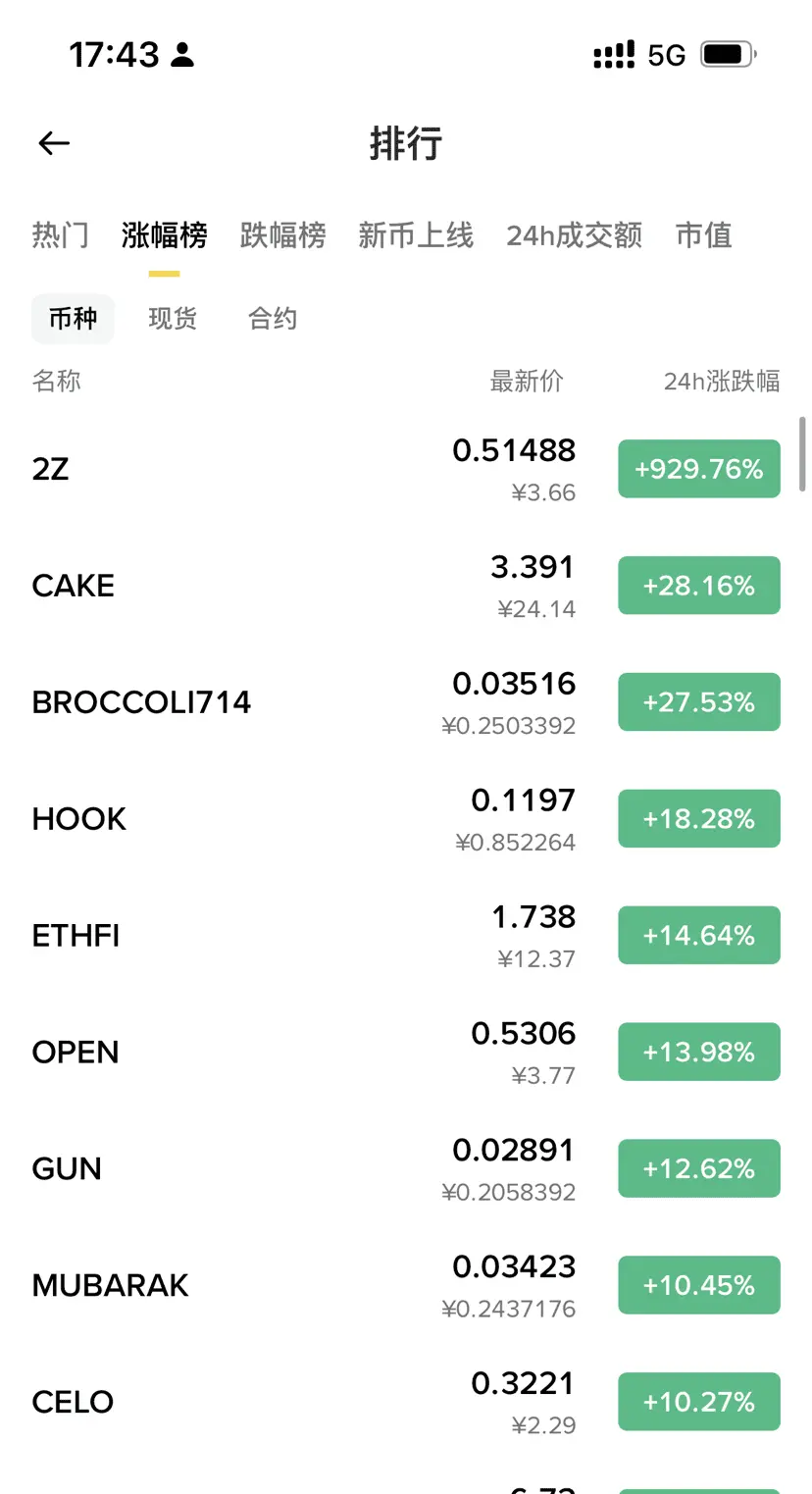
Task: Open the 新币上线 tab
Action: pos(416,235)
